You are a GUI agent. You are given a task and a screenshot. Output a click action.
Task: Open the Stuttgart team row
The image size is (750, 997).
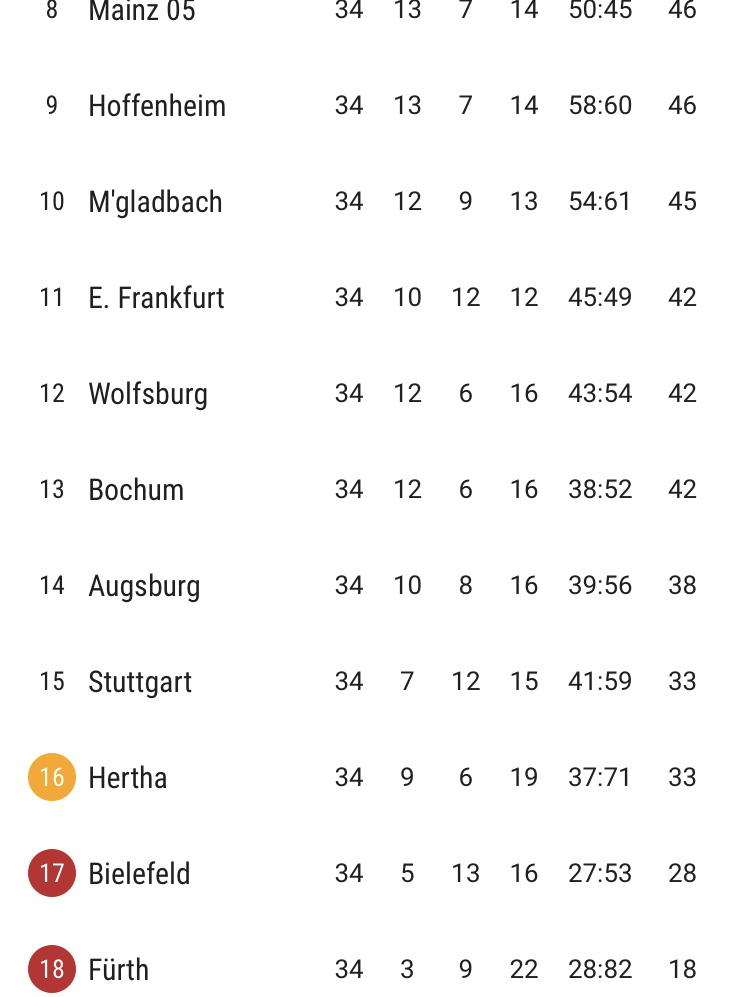point(375,682)
